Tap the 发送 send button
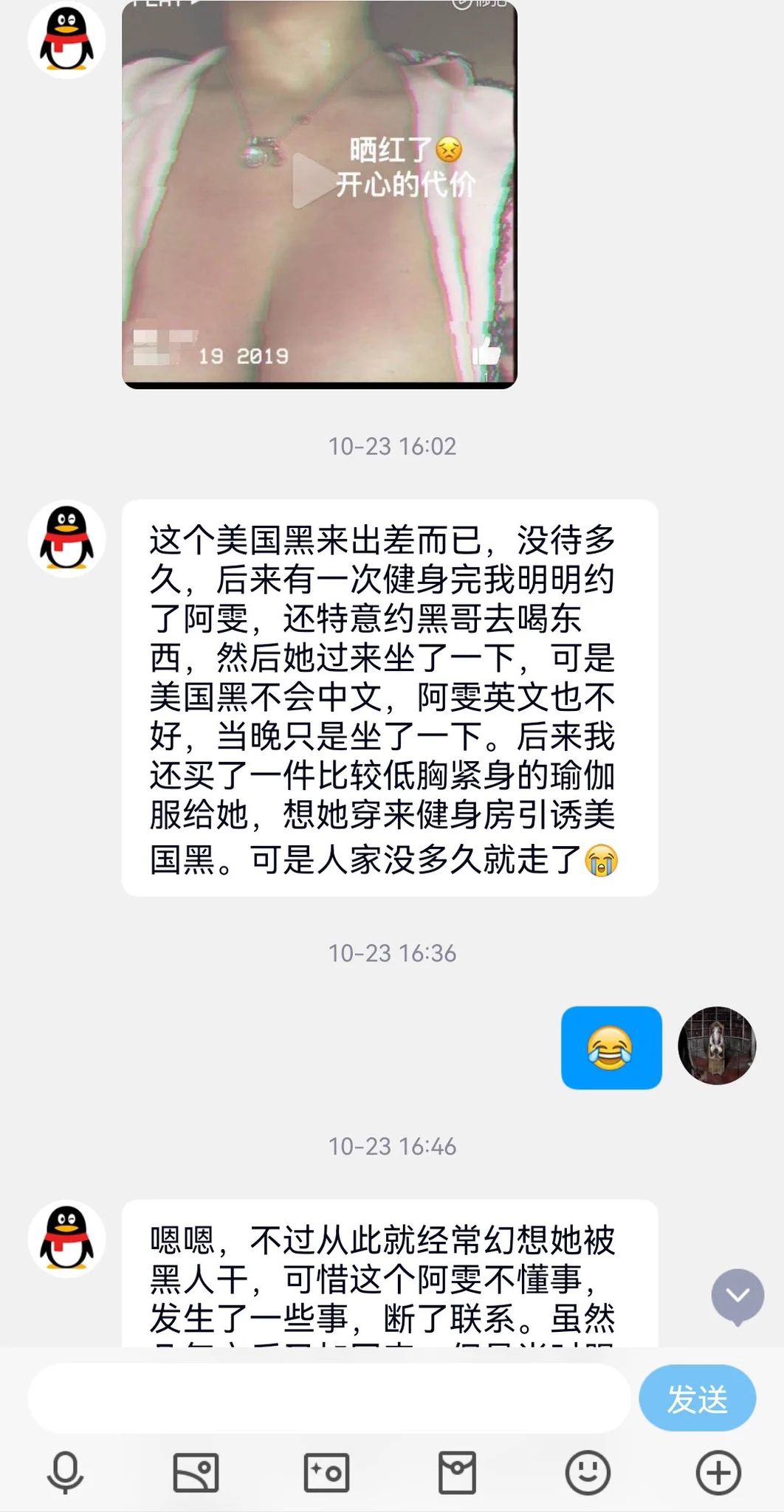Image resolution: width=784 pixels, height=1512 pixels. coord(697,1398)
